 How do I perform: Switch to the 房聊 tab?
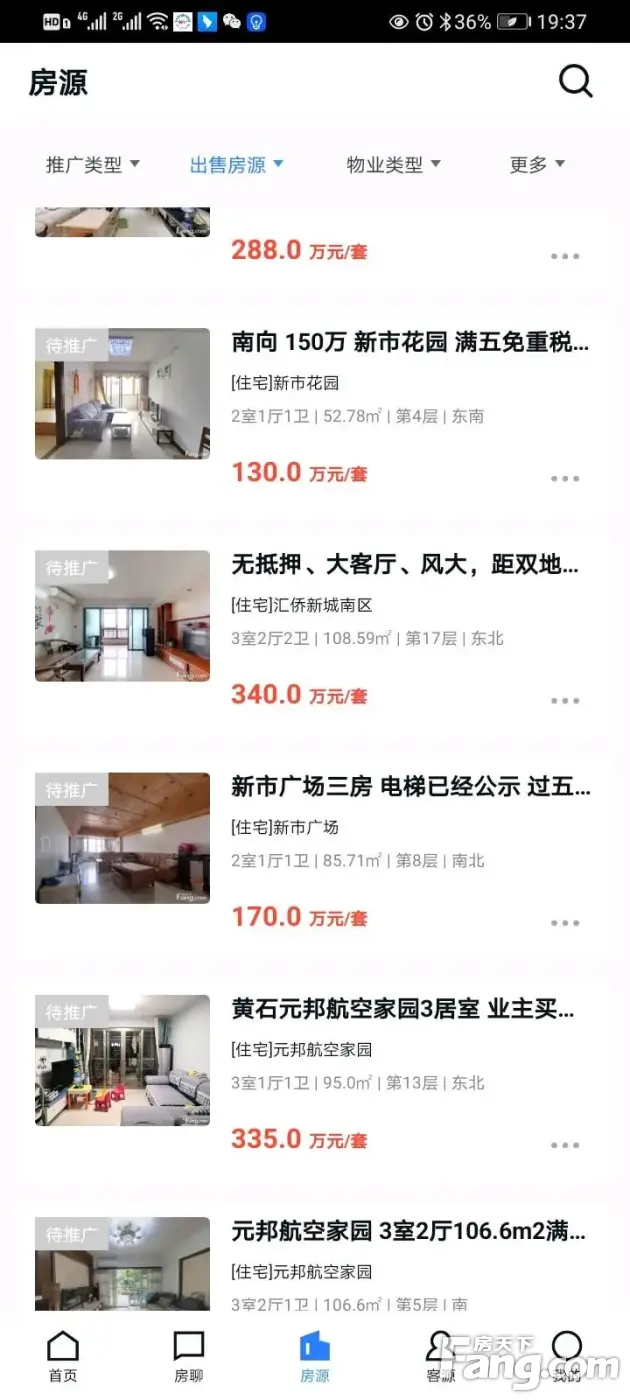[x=189, y=1357]
